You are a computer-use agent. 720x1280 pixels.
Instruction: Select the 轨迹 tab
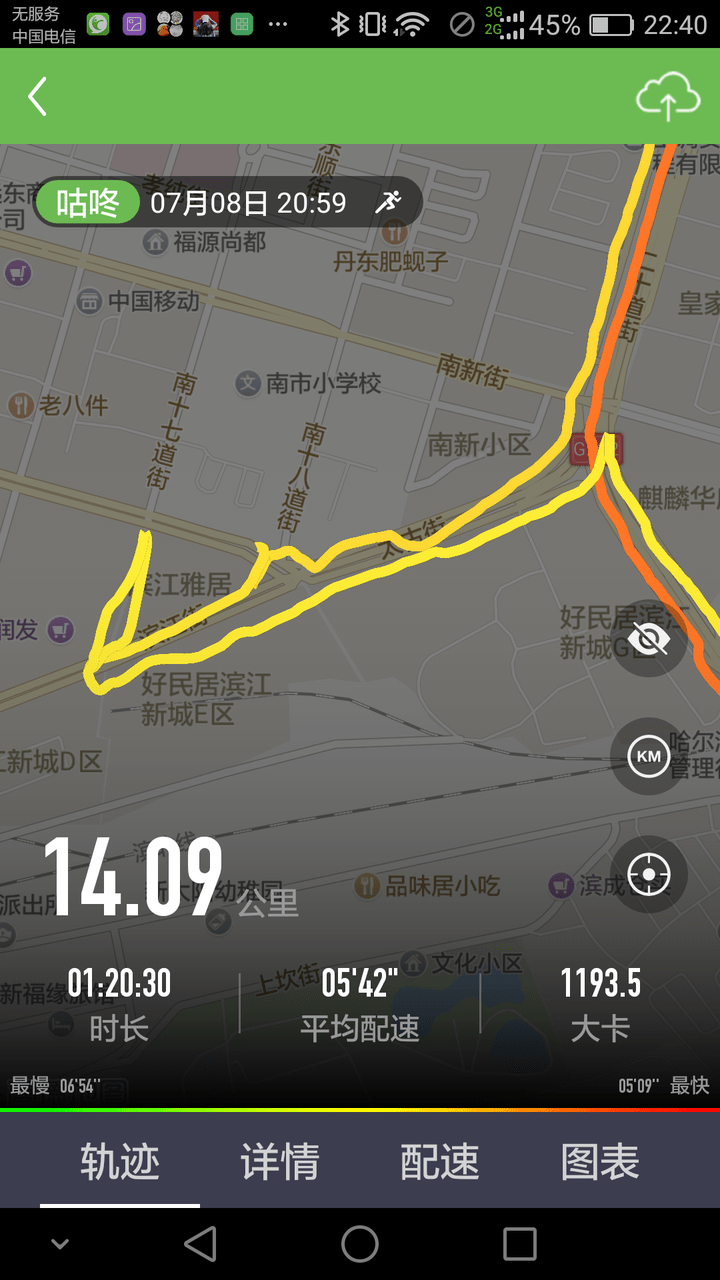120,1162
